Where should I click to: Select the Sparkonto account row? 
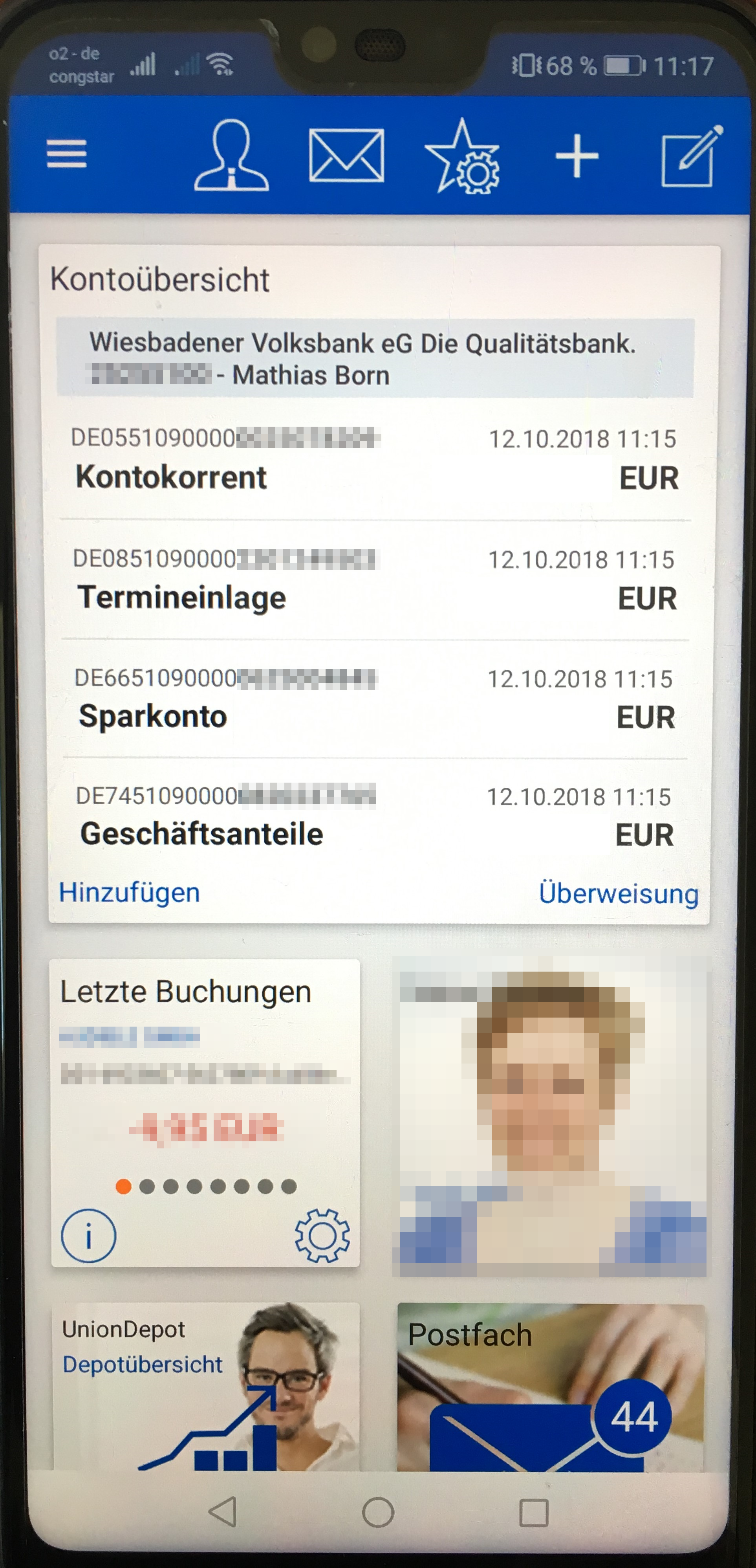(374, 699)
